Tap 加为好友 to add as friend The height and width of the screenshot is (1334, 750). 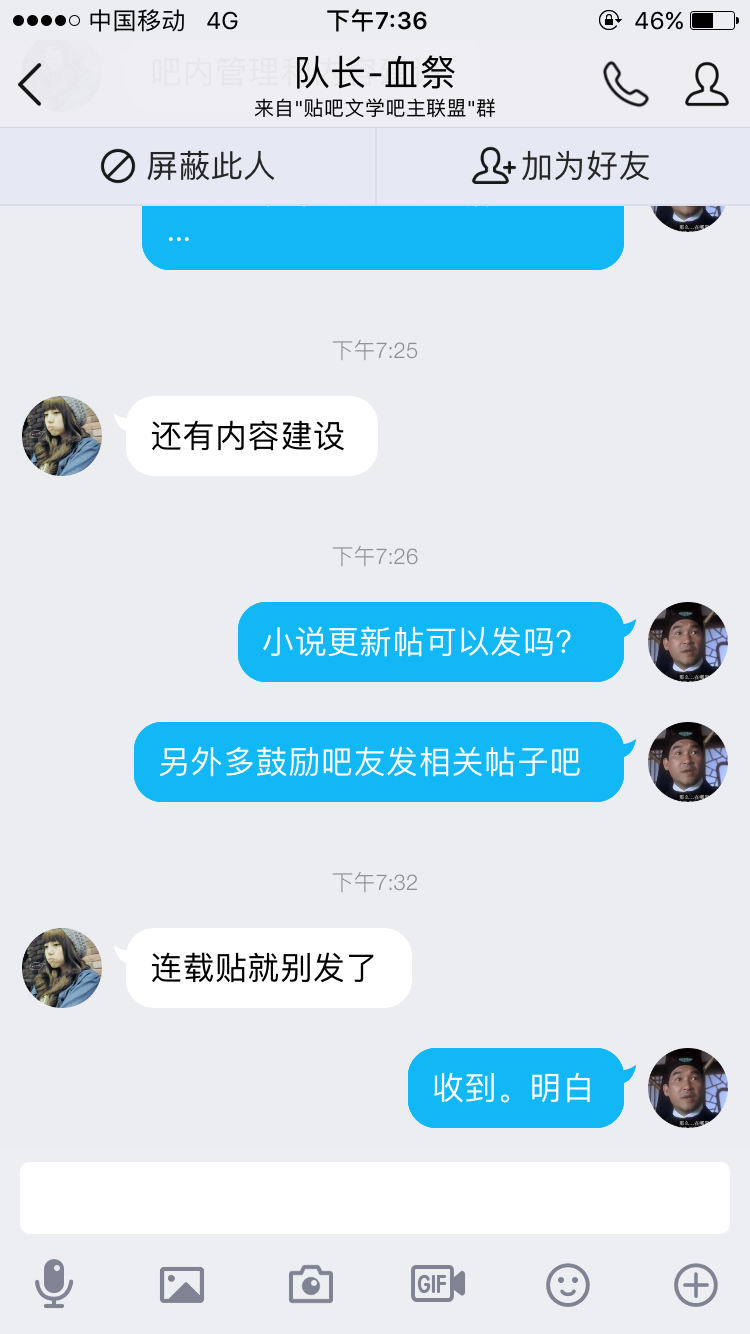tap(562, 166)
